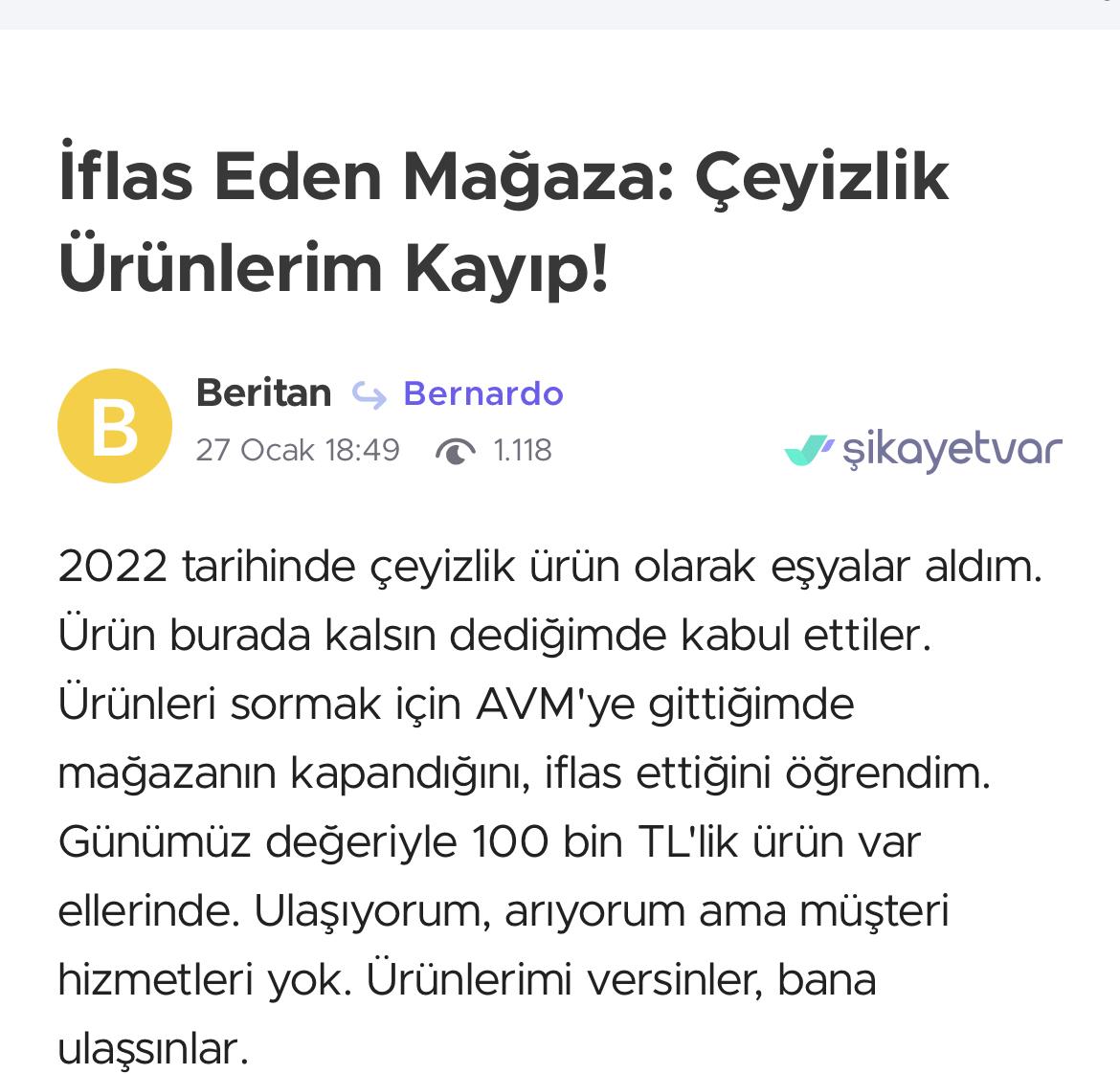Open Beritan's user profile name
Image resolution: width=1120 pixels, height=1074 pixels.
pos(263,393)
